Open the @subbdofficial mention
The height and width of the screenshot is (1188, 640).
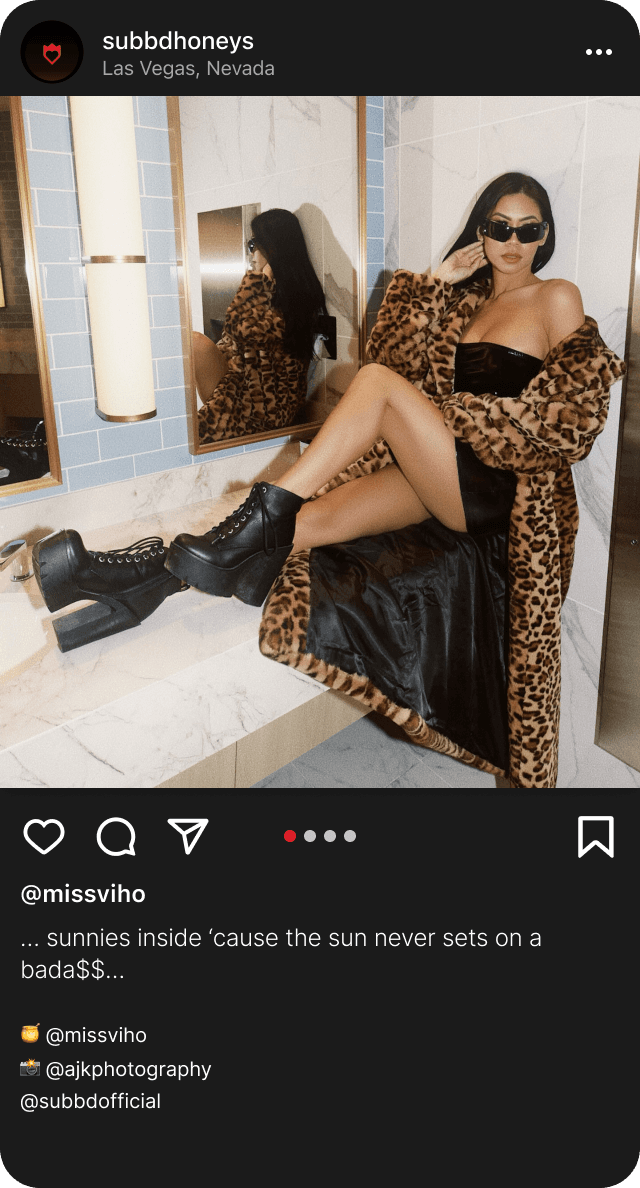pyautogui.click(x=91, y=1101)
